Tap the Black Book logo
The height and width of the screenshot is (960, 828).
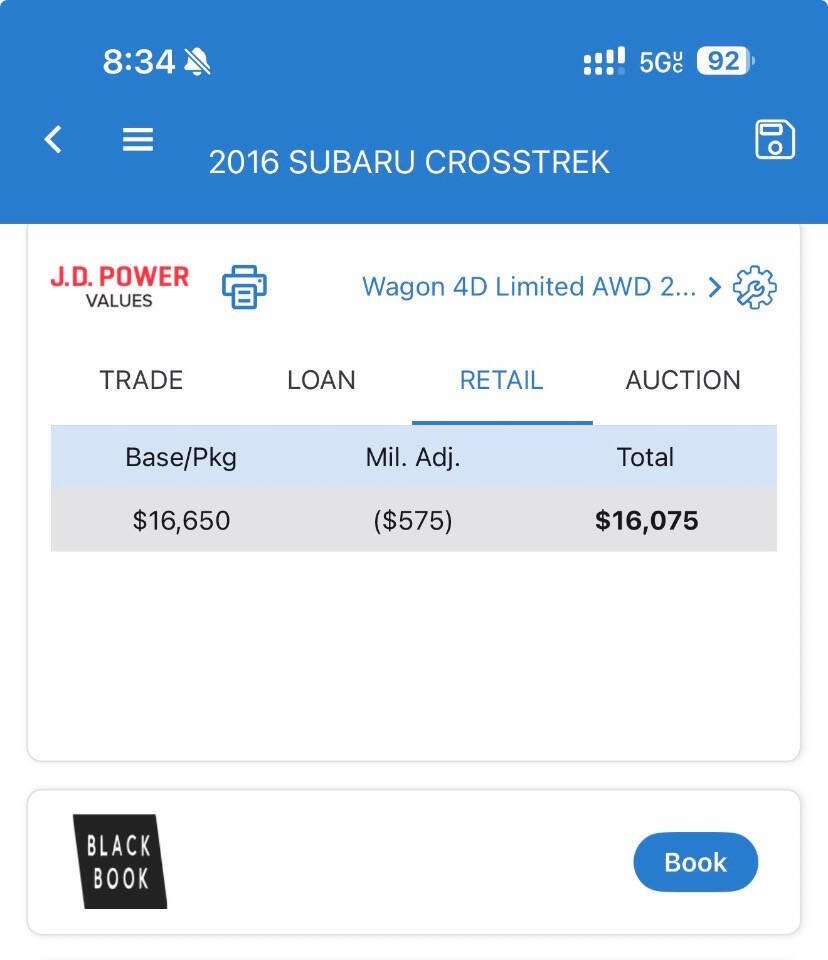[x=120, y=861]
